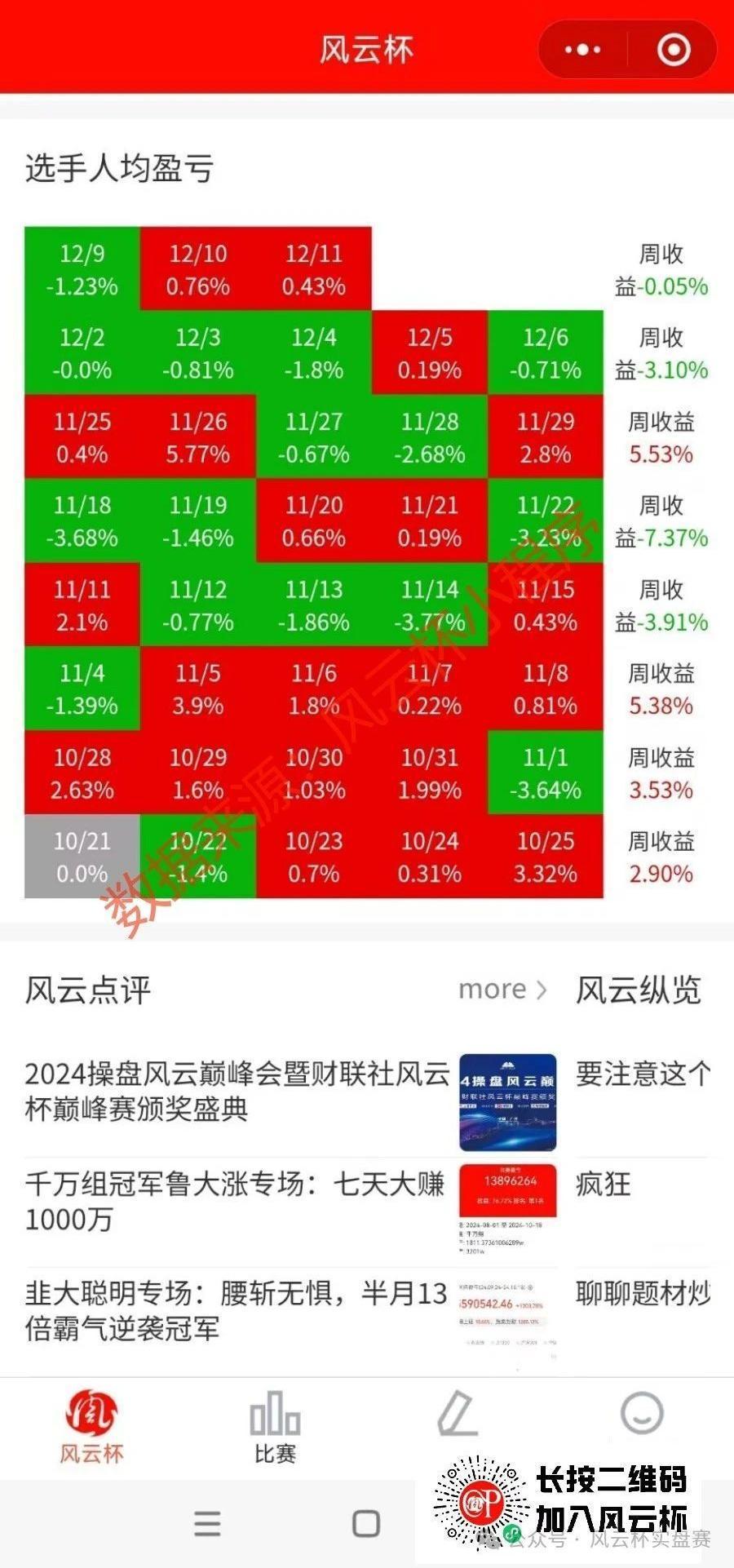
Task: Open the 千万组冠军鲁大涨专场 article
Action: (x=290, y=1202)
